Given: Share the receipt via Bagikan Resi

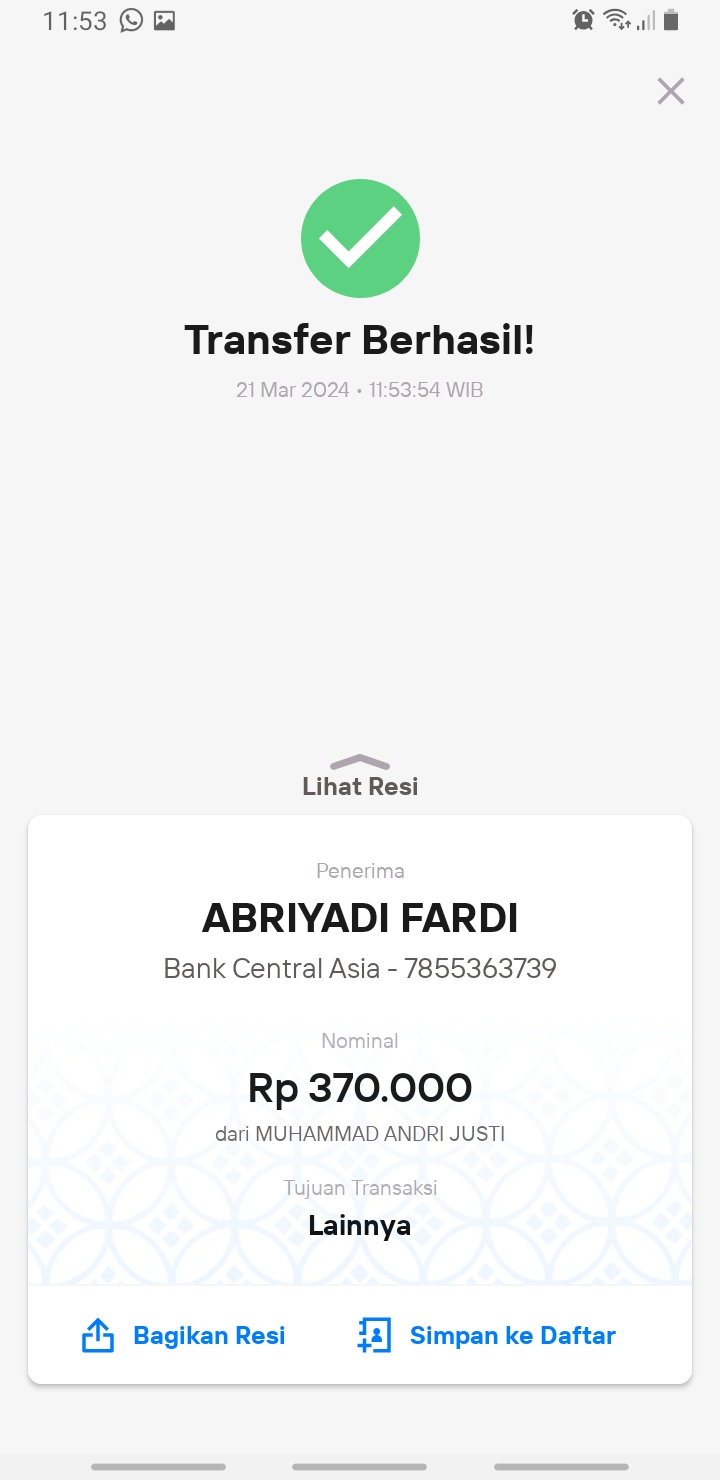Looking at the screenshot, I should point(183,1335).
